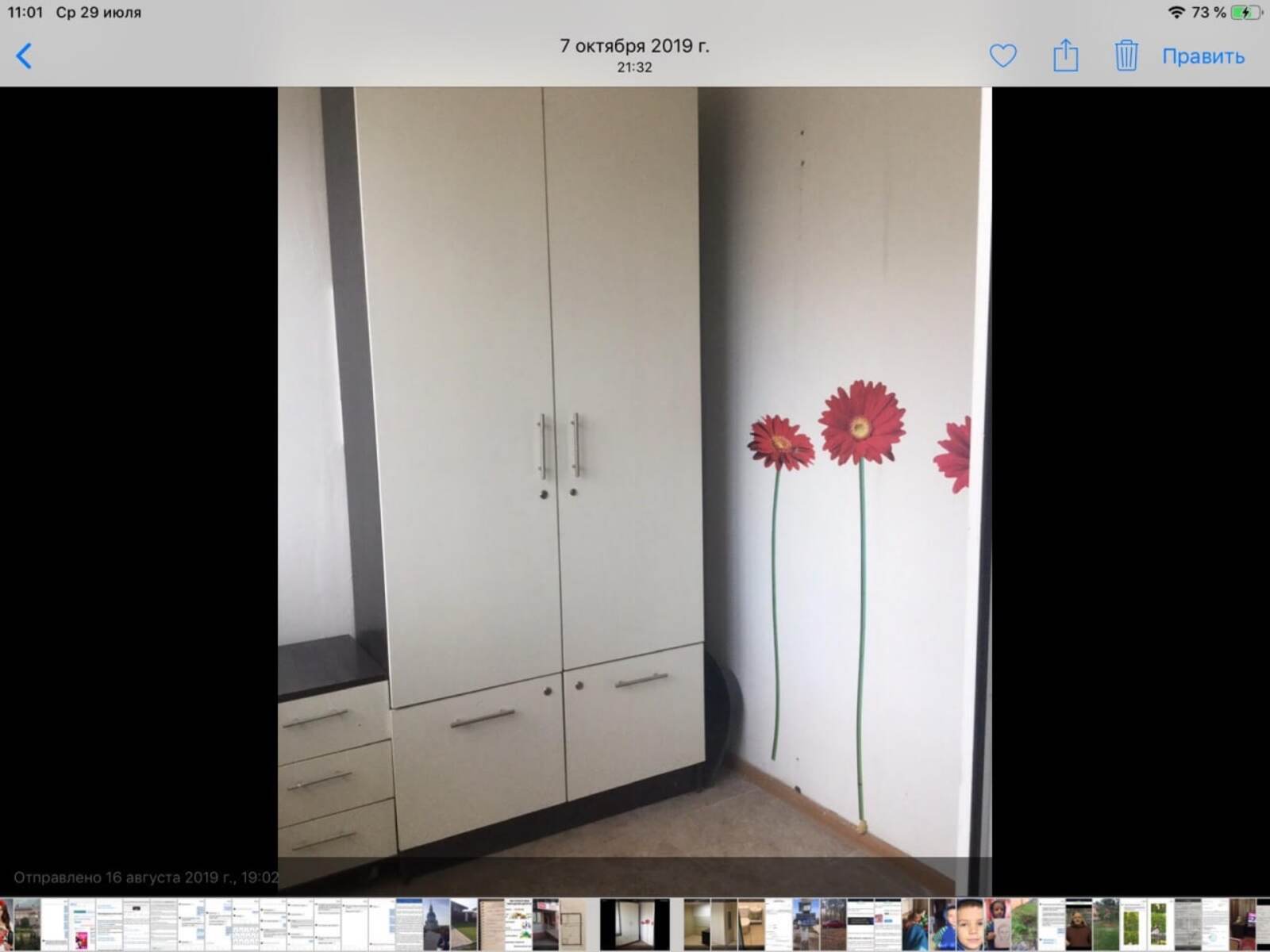Delete this photo with trash icon
Image resolution: width=1270 pixels, height=952 pixels.
[x=1126, y=56]
